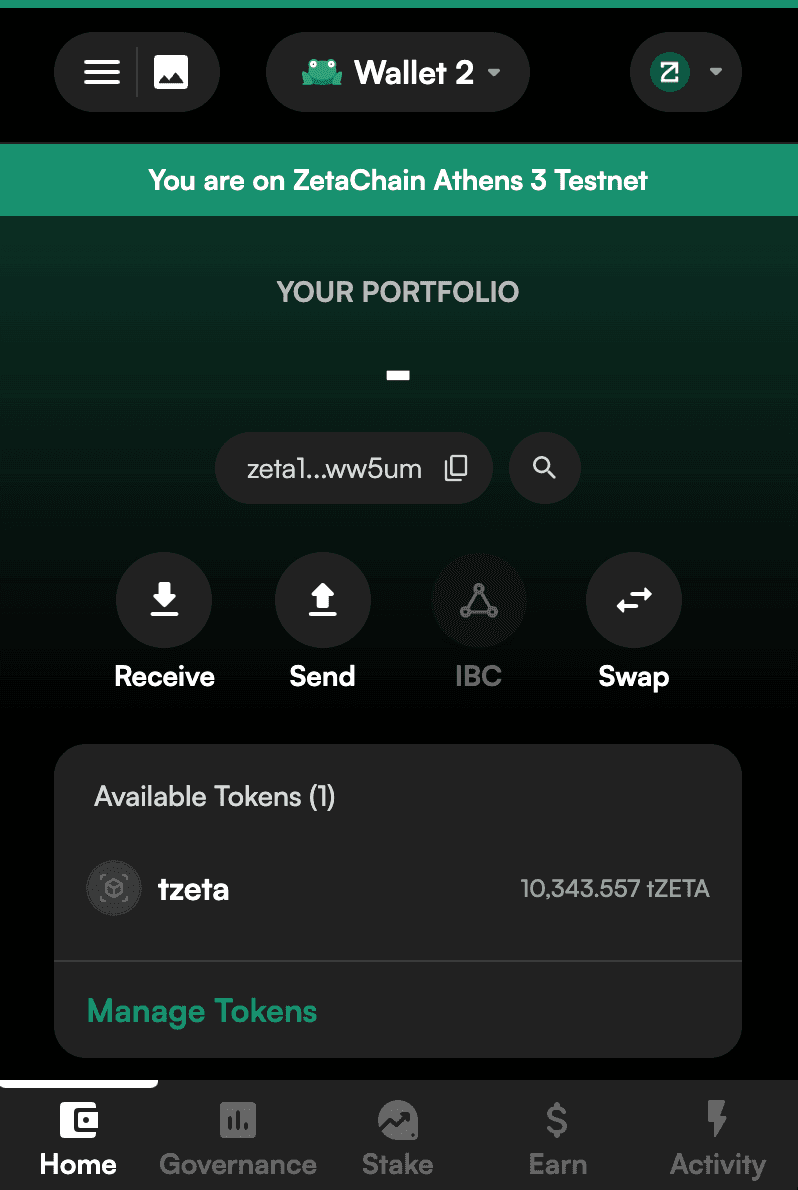Click the search icon beside the address
The width and height of the screenshot is (798, 1190).
pyautogui.click(x=544, y=468)
